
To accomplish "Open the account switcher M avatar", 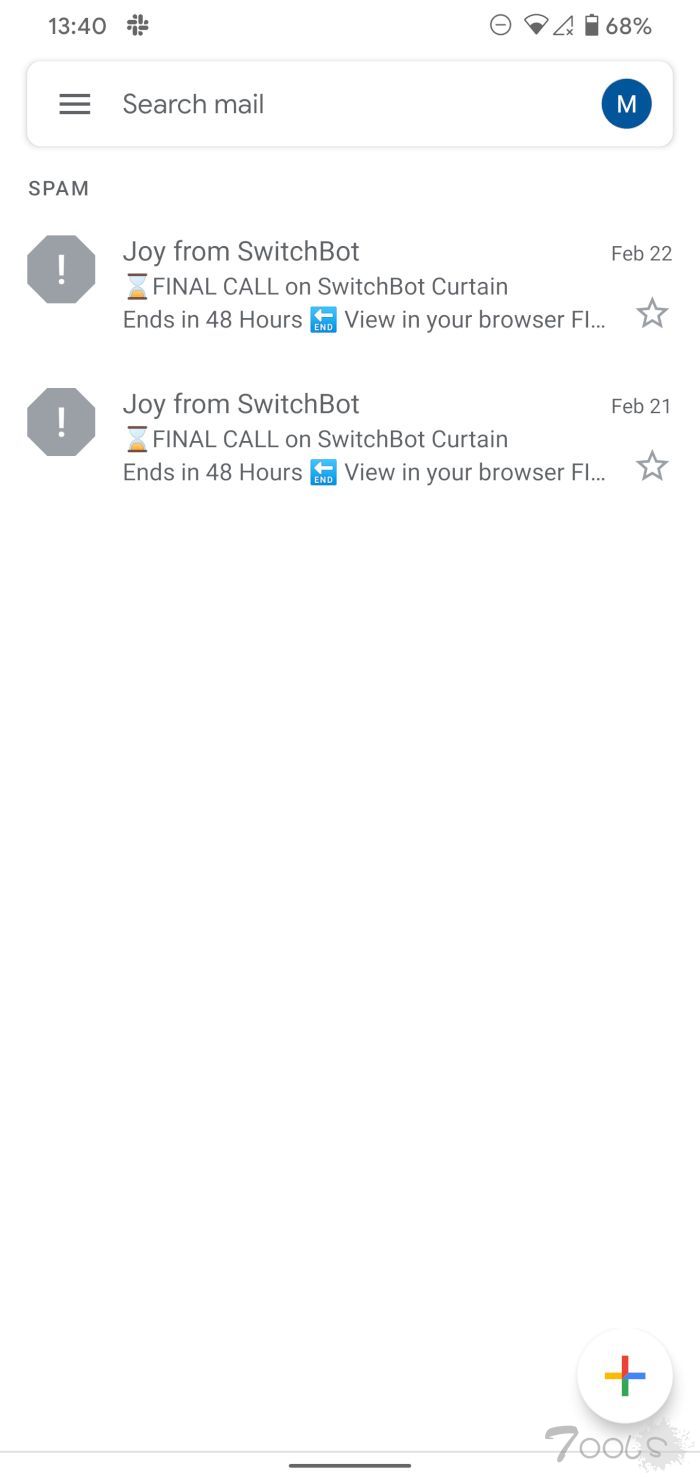I will coord(626,104).
